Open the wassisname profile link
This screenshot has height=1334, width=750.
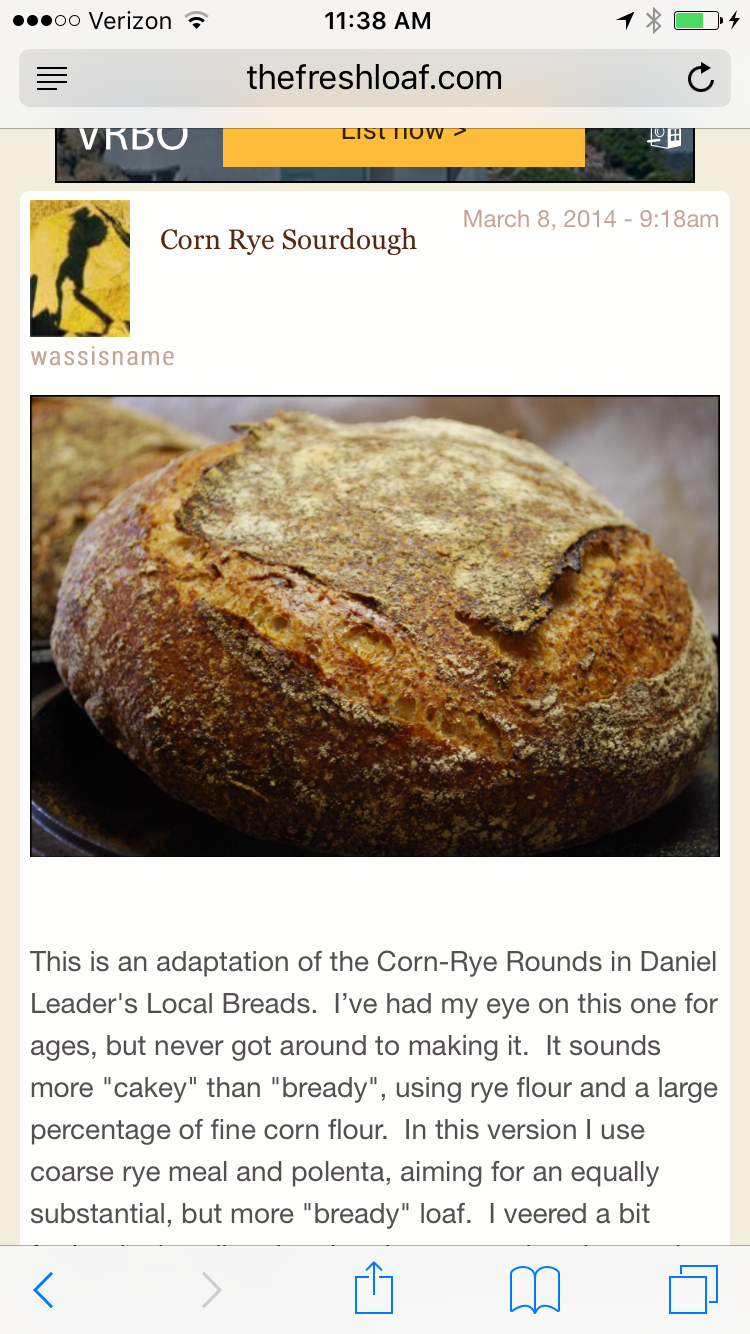coord(101,356)
